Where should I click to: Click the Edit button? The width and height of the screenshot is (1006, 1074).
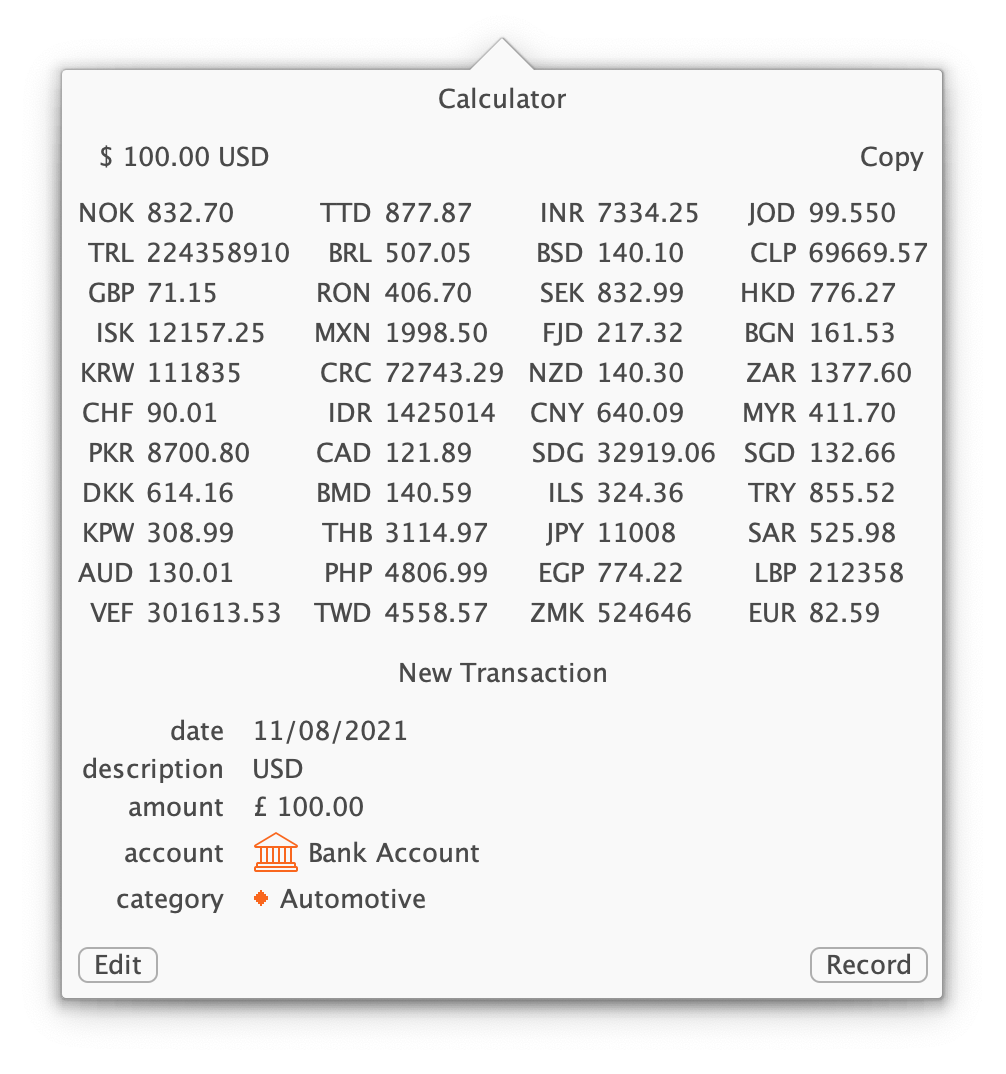pyautogui.click(x=117, y=964)
